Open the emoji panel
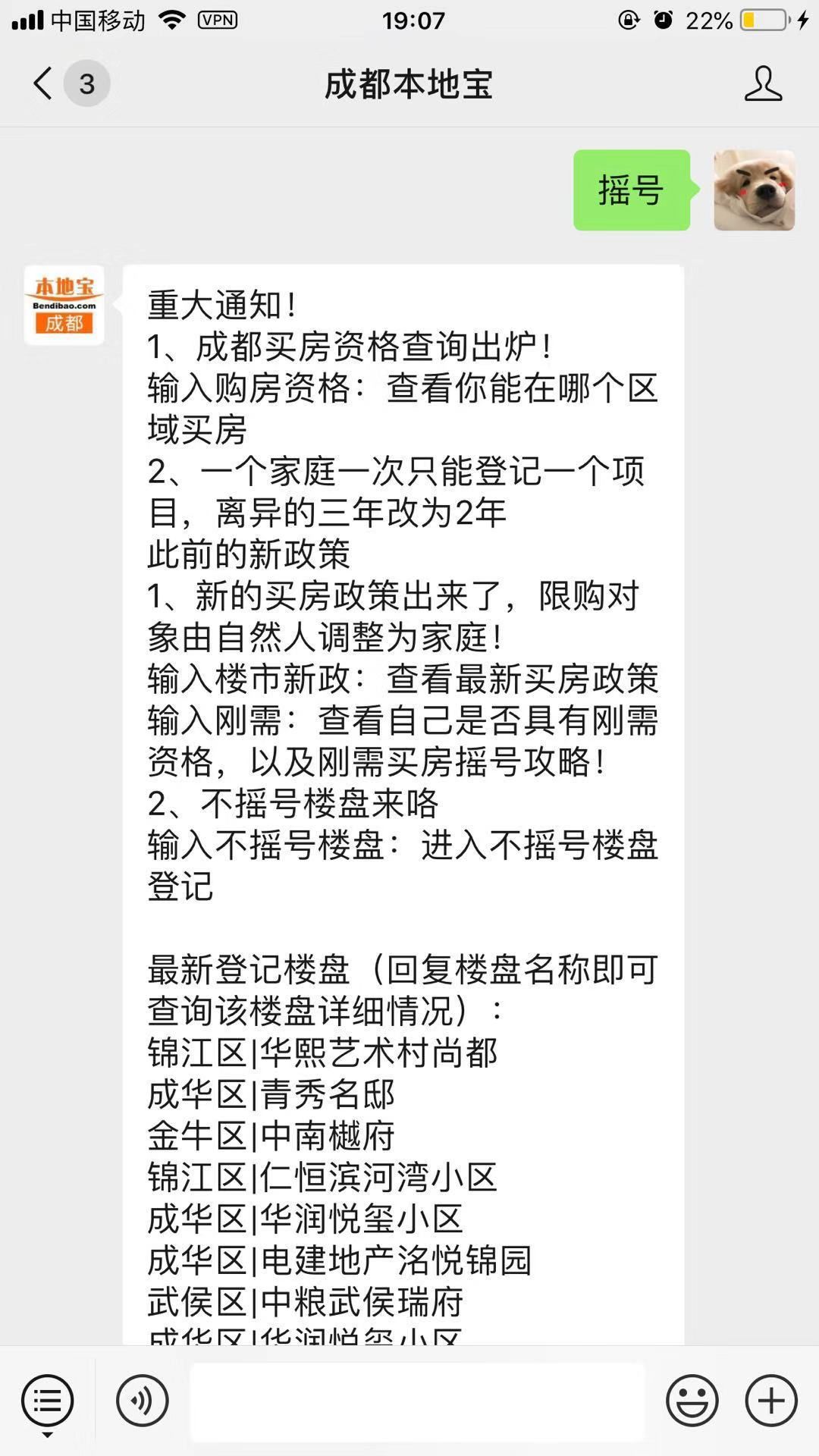This screenshot has width=819, height=1456. (692, 1399)
